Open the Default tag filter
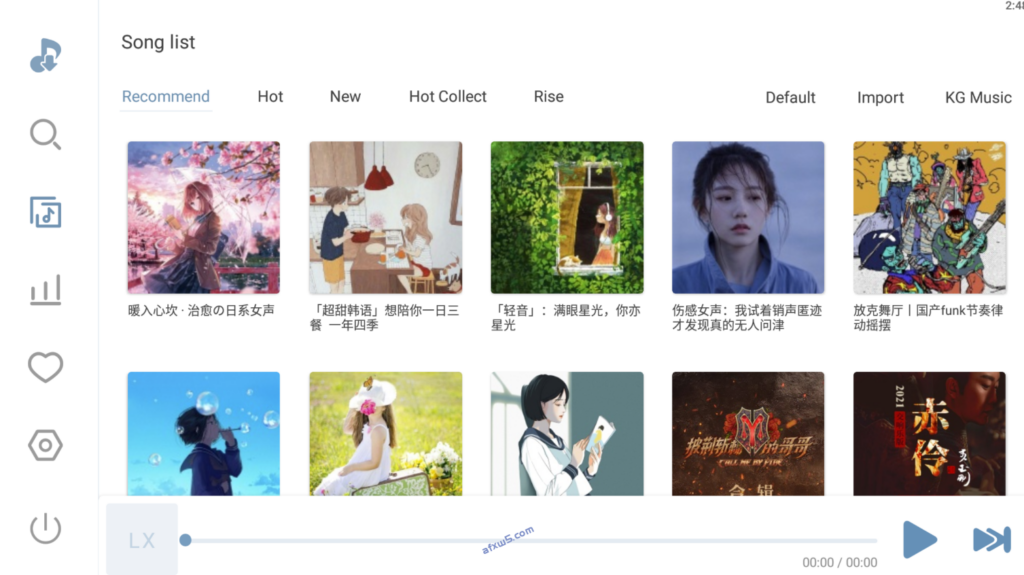The height and width of the screenshot is (575, 1024). (790, 98)
